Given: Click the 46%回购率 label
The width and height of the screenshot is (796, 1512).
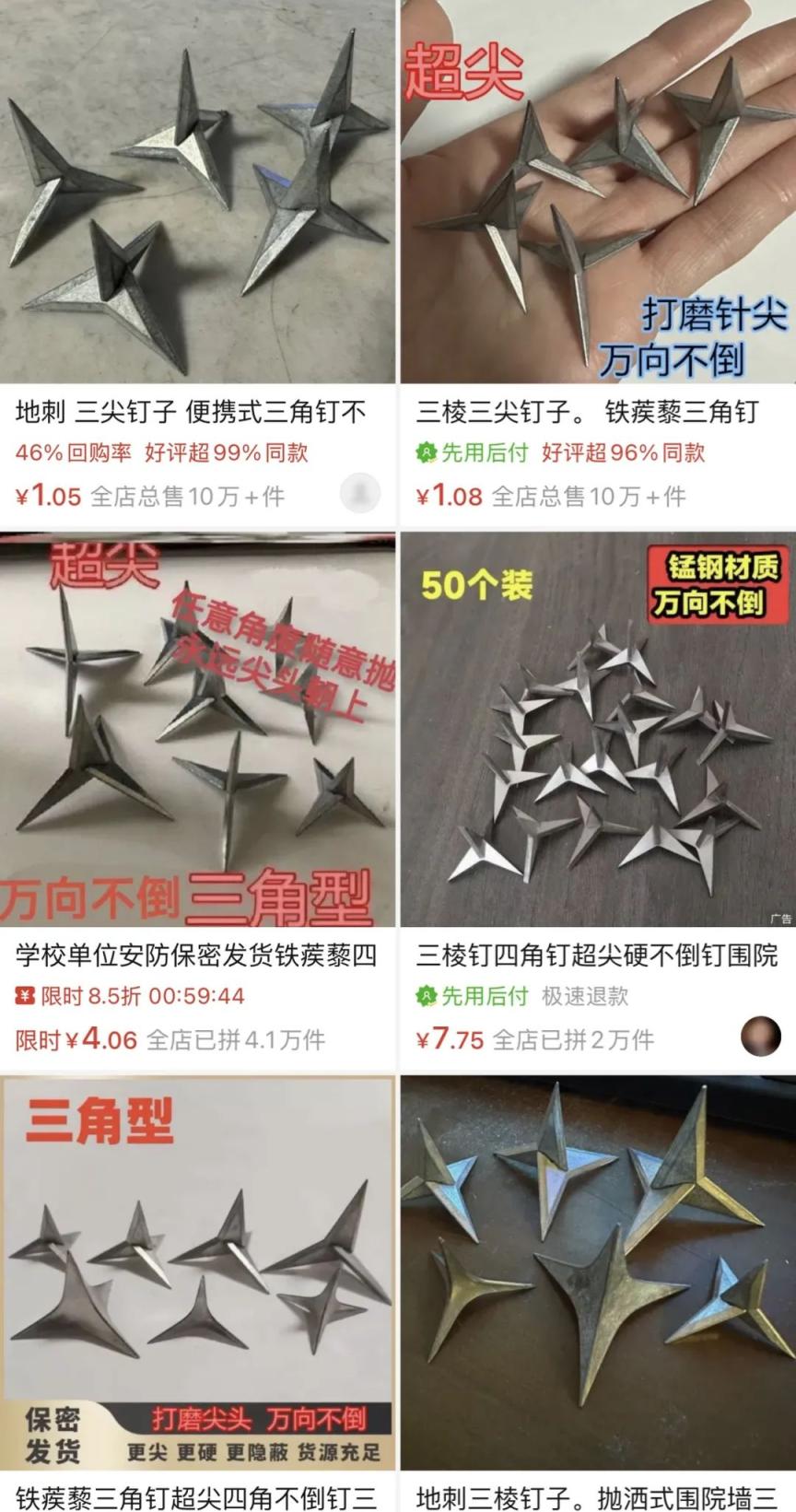Looking at the screenshot, I should [x=76, y=453].
